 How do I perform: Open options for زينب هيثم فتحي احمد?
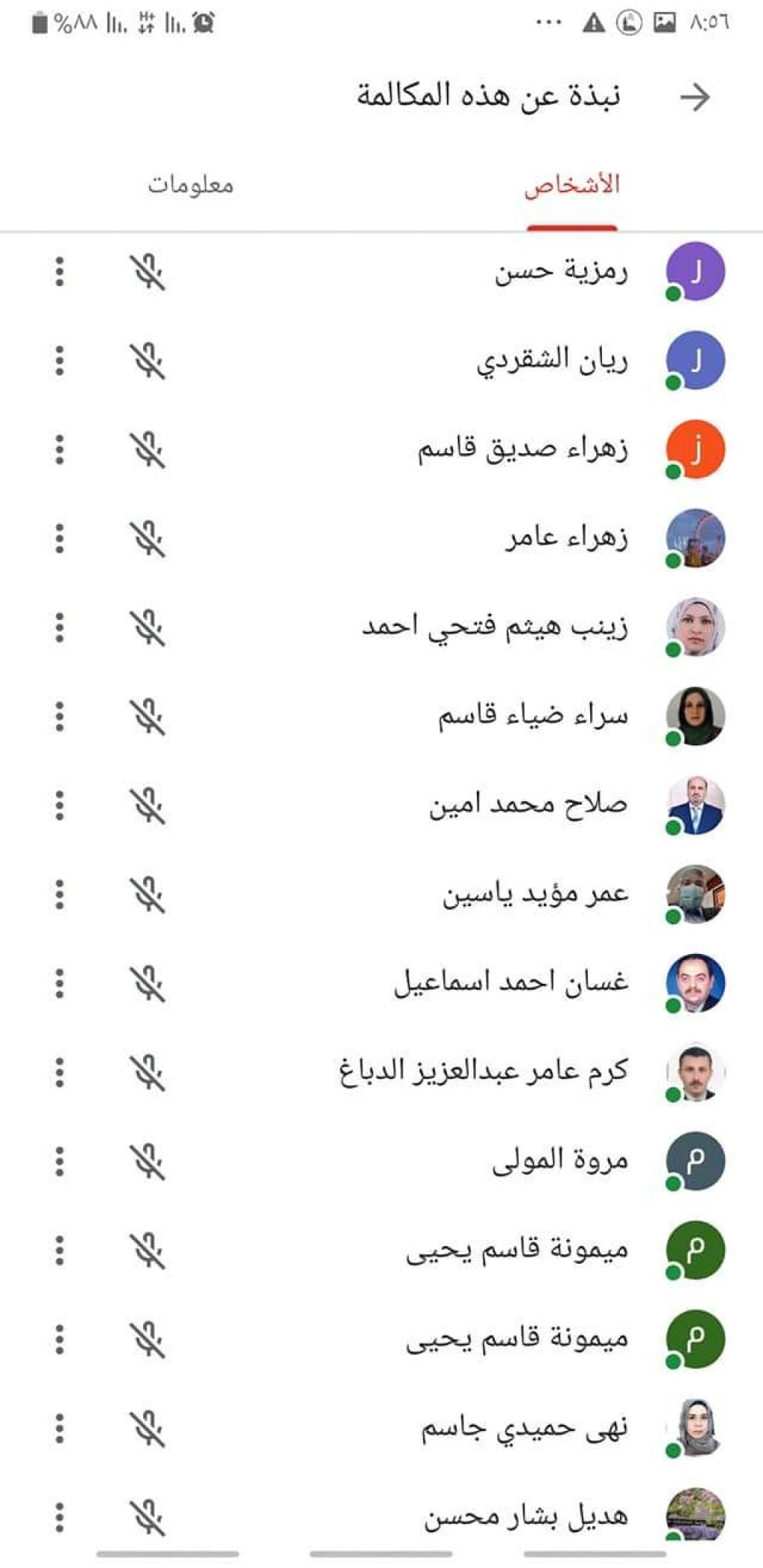pos(60,627)
